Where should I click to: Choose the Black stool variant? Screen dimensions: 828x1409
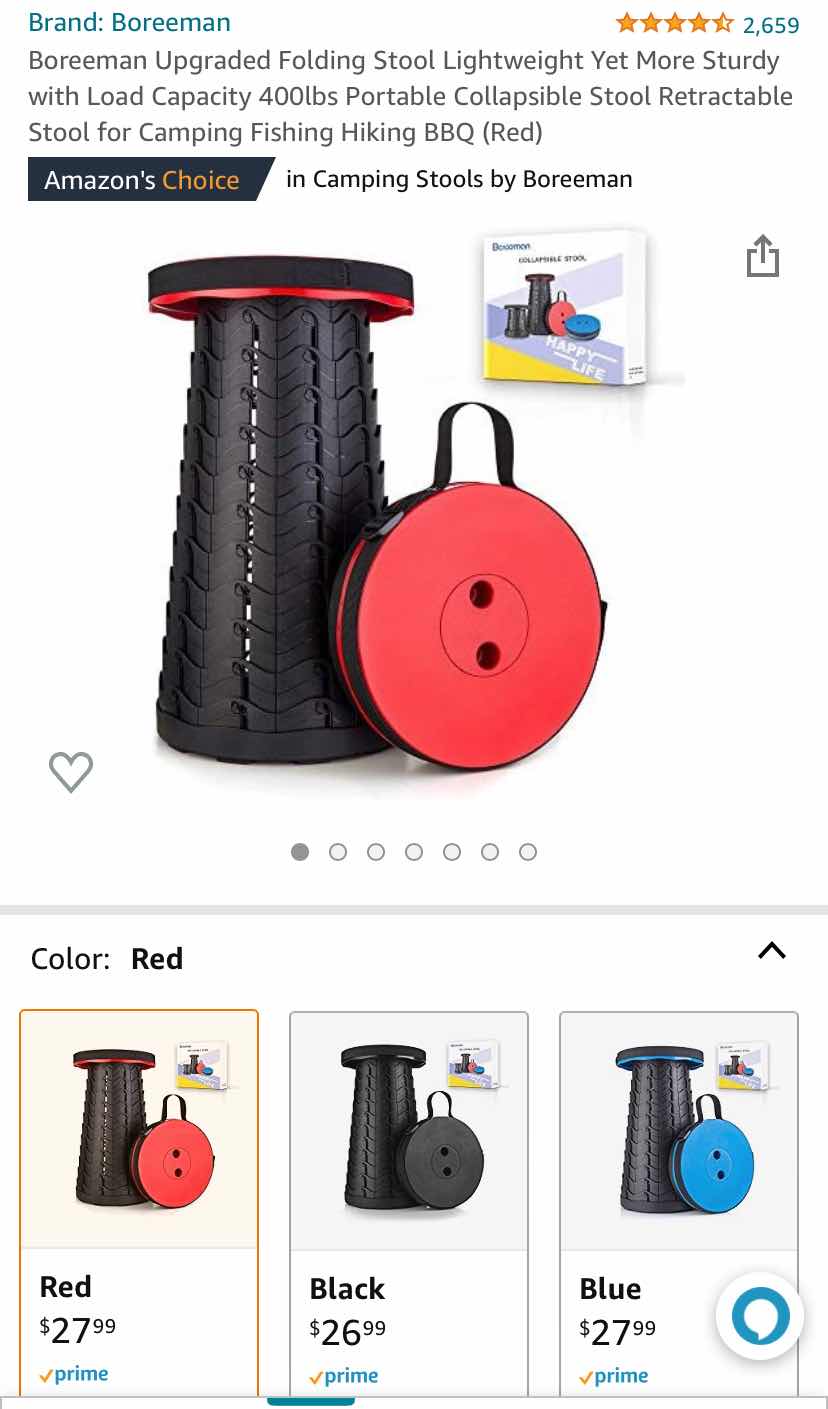point(408,1200)
